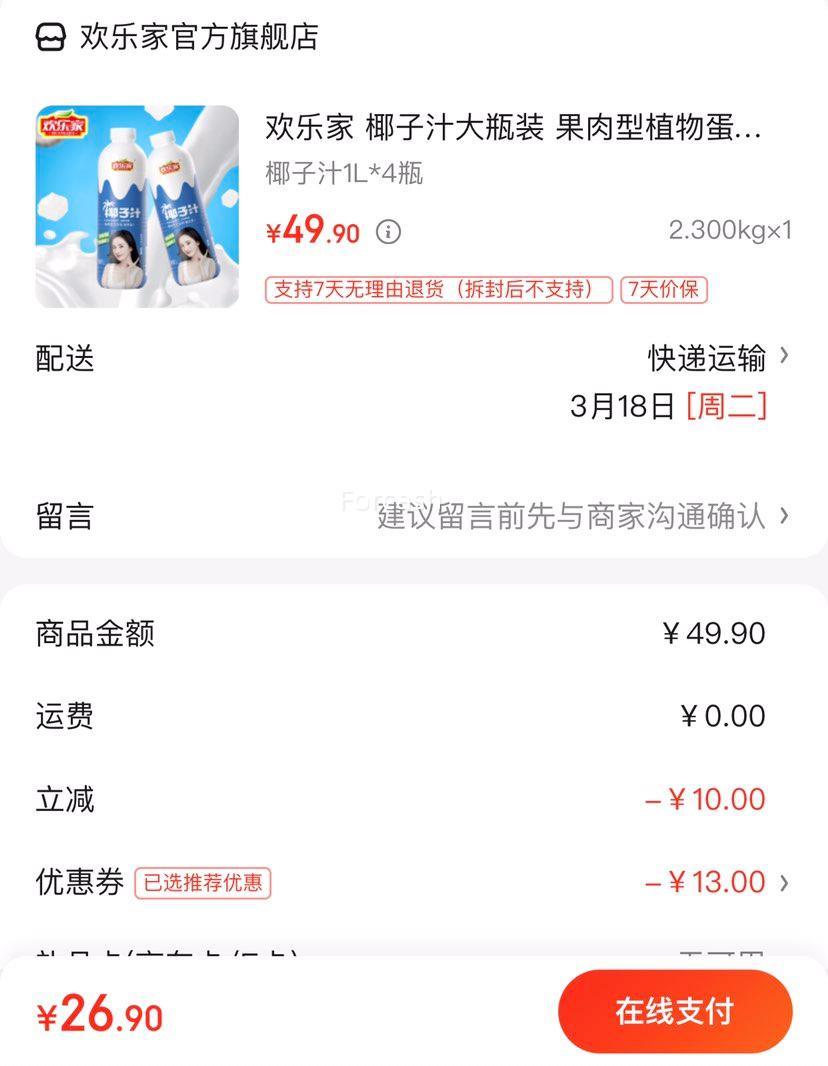Screen dimensions: 828x1066
Task: Click the 支持7天无理由退货 return policy tag
Action: 435,289
